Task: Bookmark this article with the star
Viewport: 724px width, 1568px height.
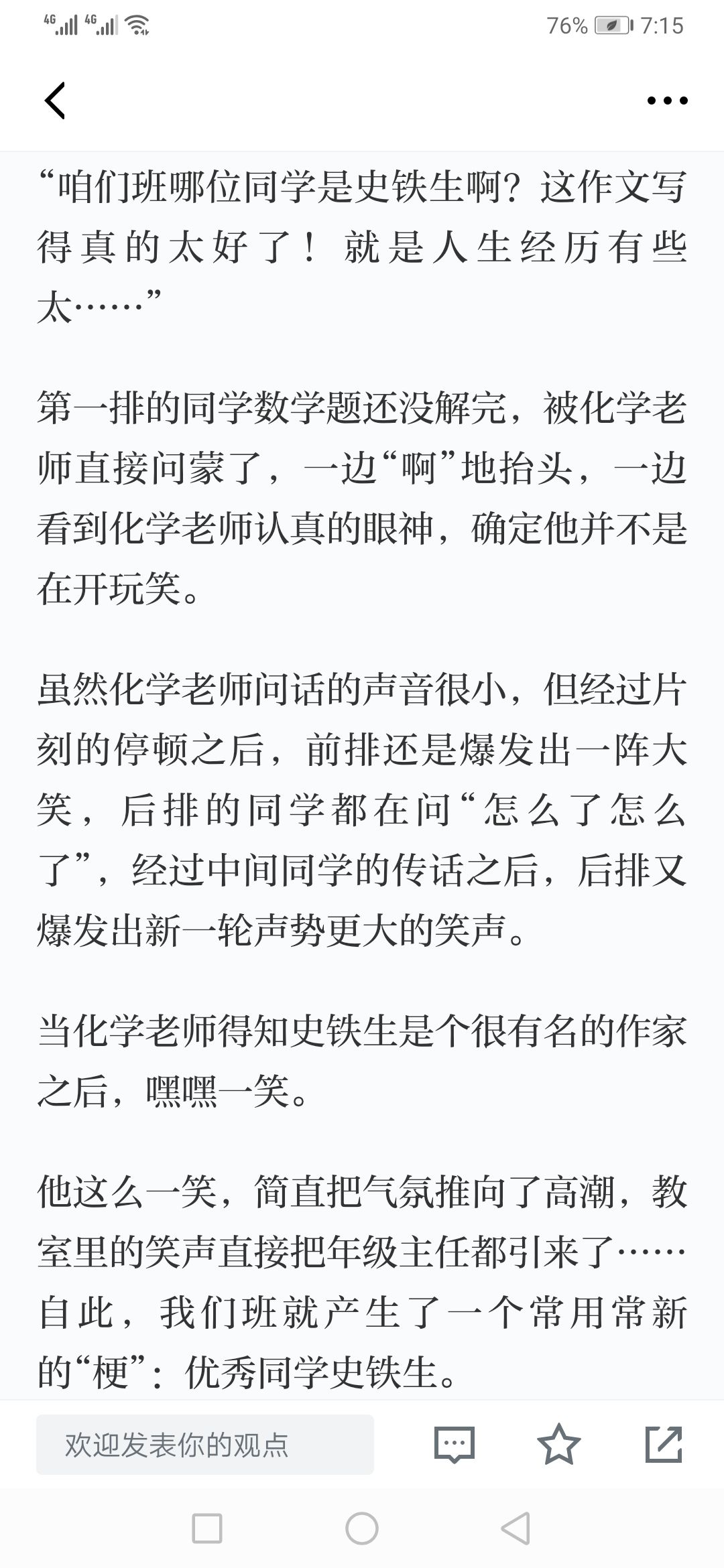Action: click(558, 1444)
